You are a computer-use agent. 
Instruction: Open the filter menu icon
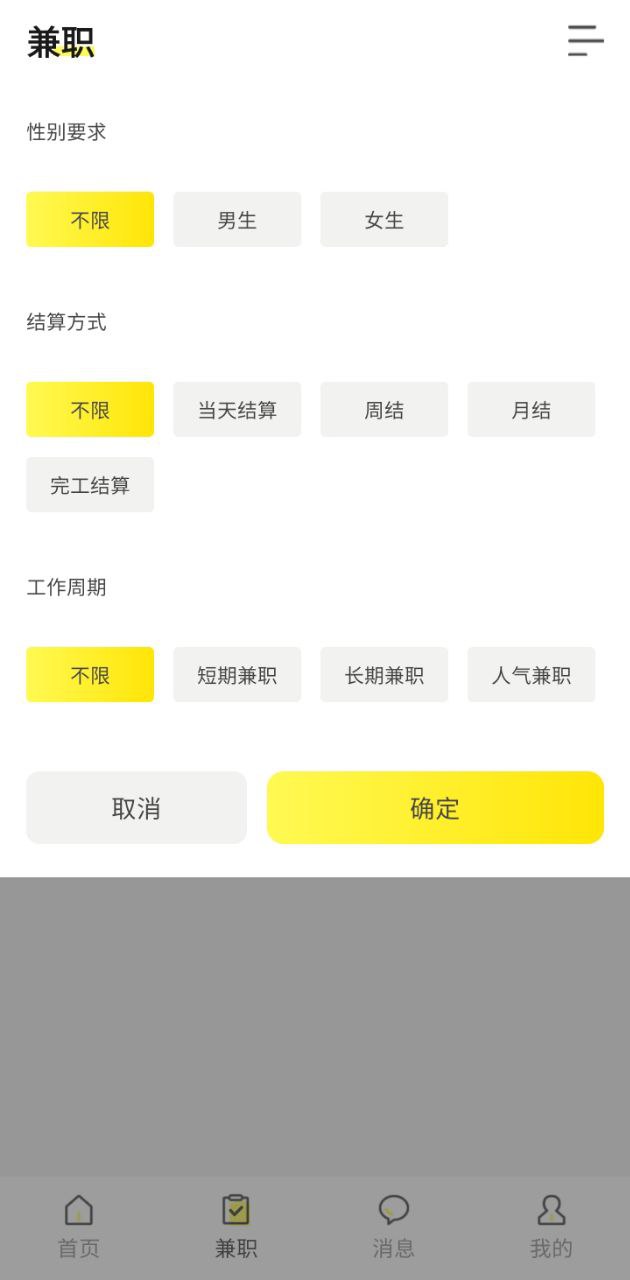tap(586, 41)
